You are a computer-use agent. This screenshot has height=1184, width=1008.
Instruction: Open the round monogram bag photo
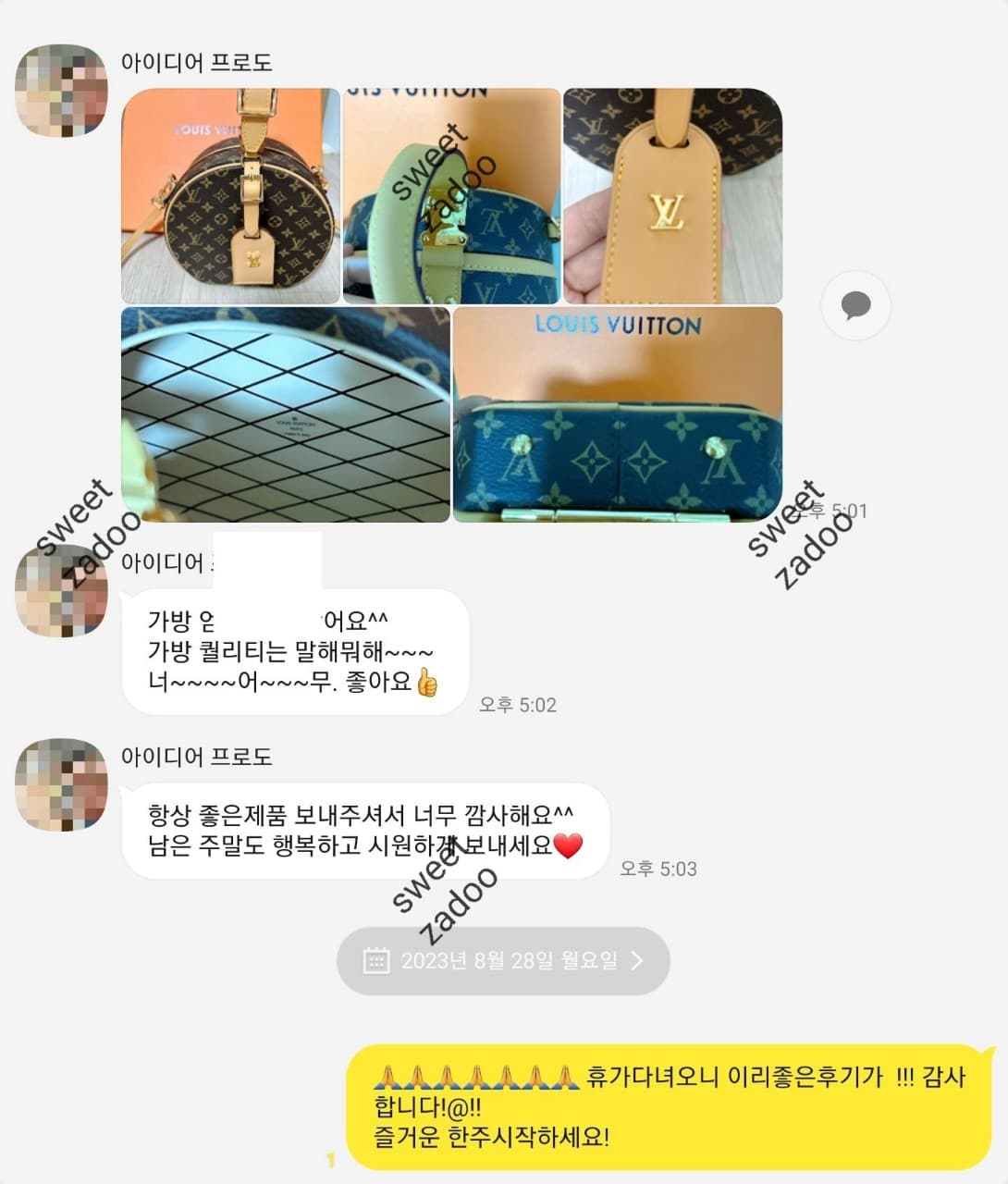point(230,196)
